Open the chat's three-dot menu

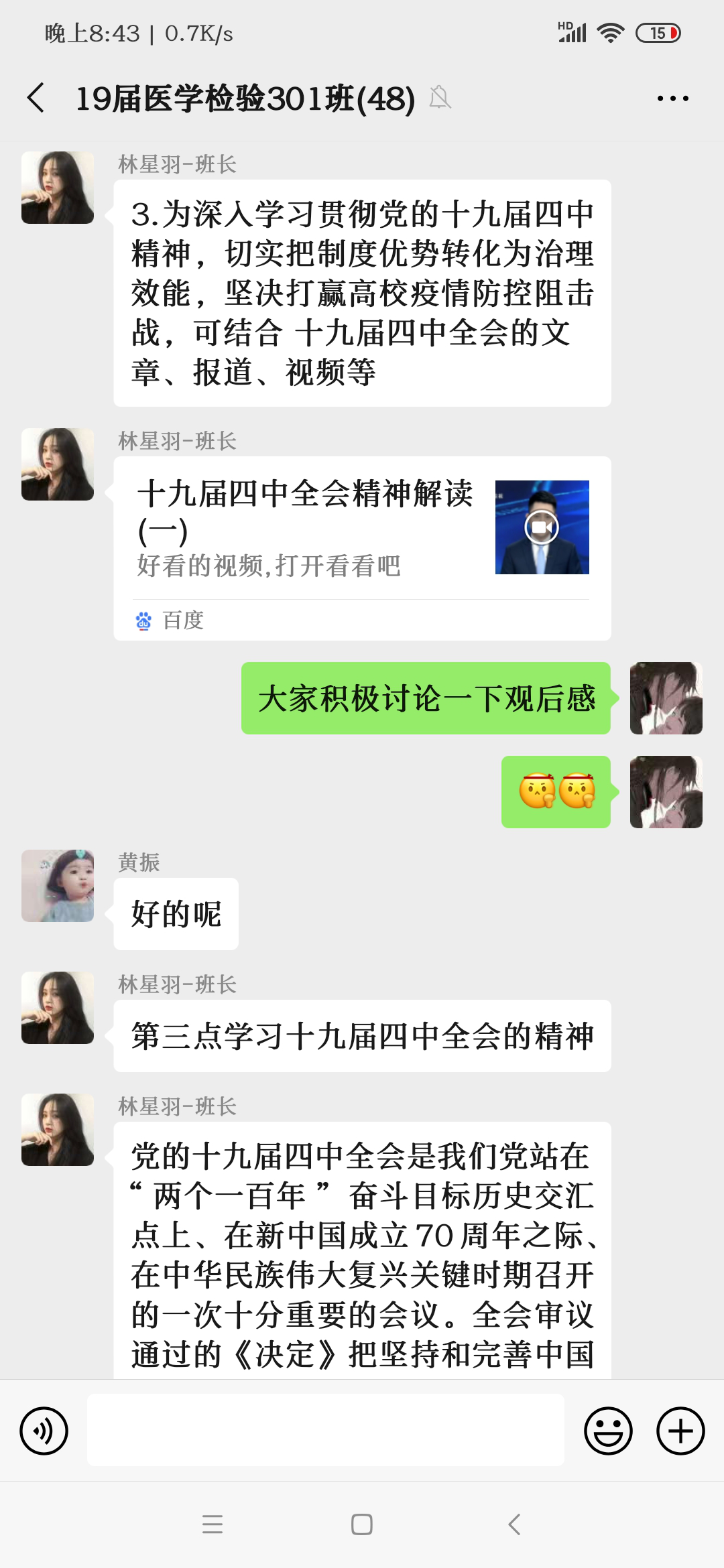(672, 99)
